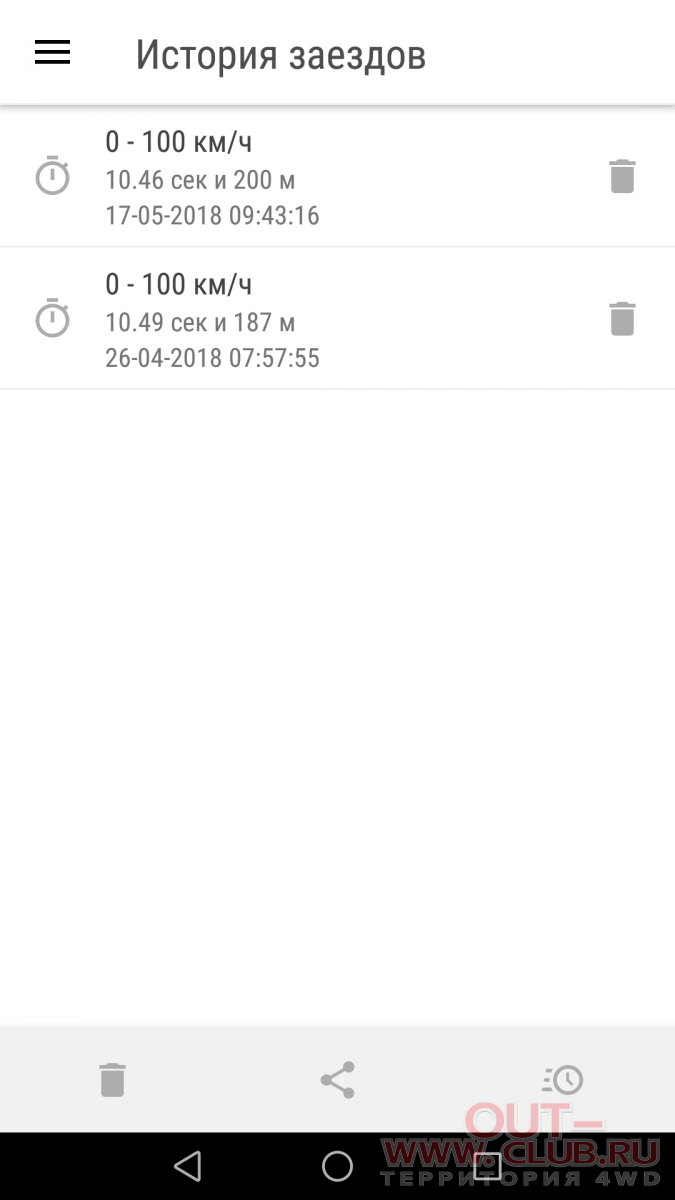This screenshot has height=1200, width=675.
Task: Share the run history
Action: click(337, 1080)
